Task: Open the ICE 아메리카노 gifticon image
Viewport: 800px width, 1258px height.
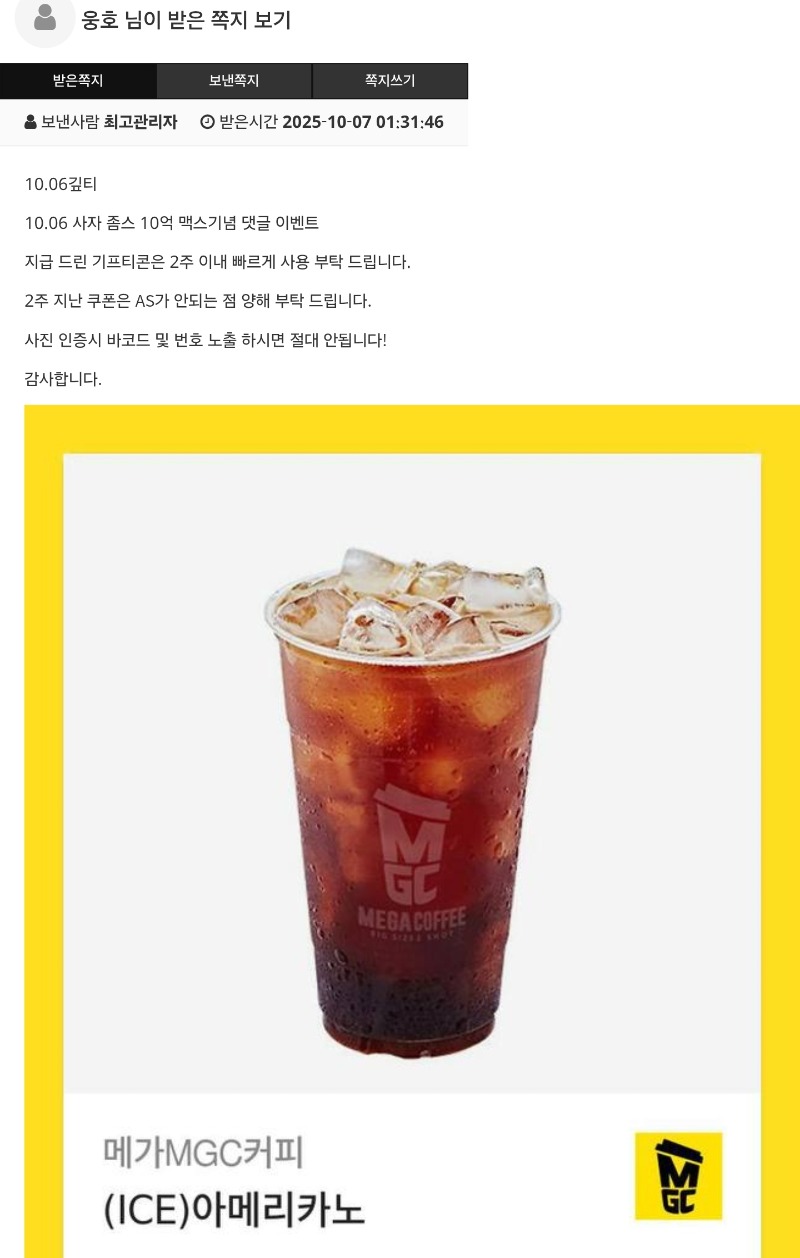Action: click(x=412, y=800)
